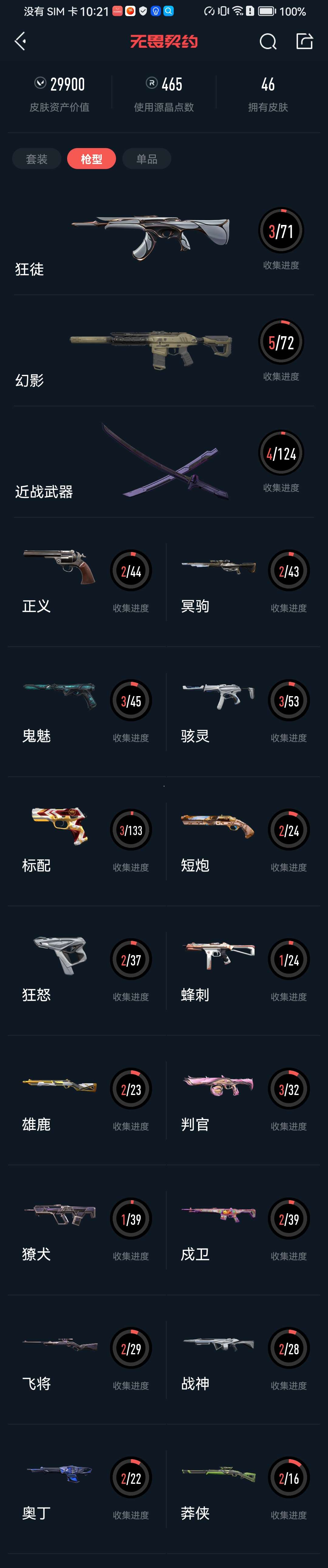
Task: View 短炮 weapon skins
Action: tap(243, 841)
